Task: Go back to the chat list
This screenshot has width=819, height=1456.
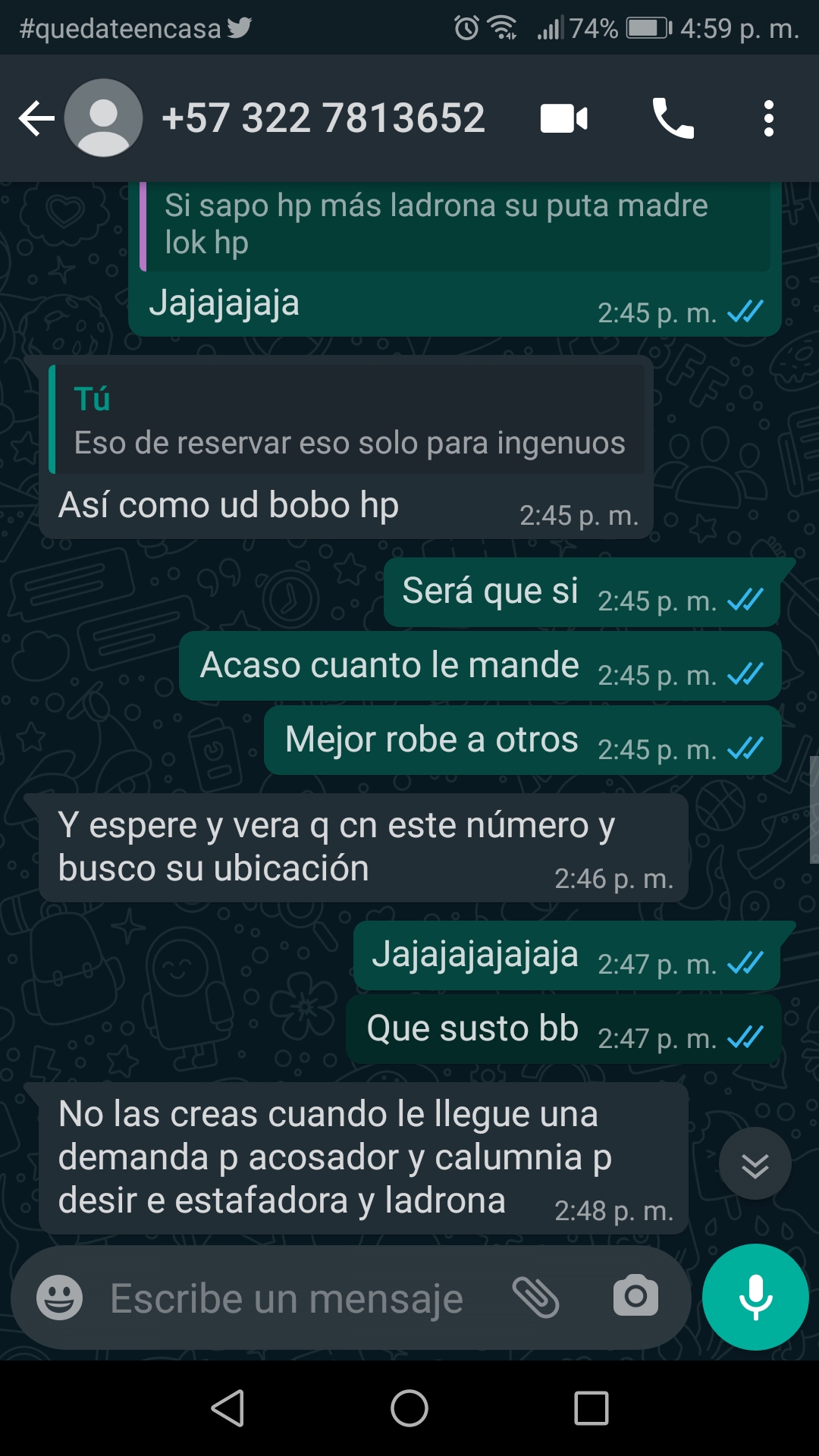Action: click(x=36, y=119)
